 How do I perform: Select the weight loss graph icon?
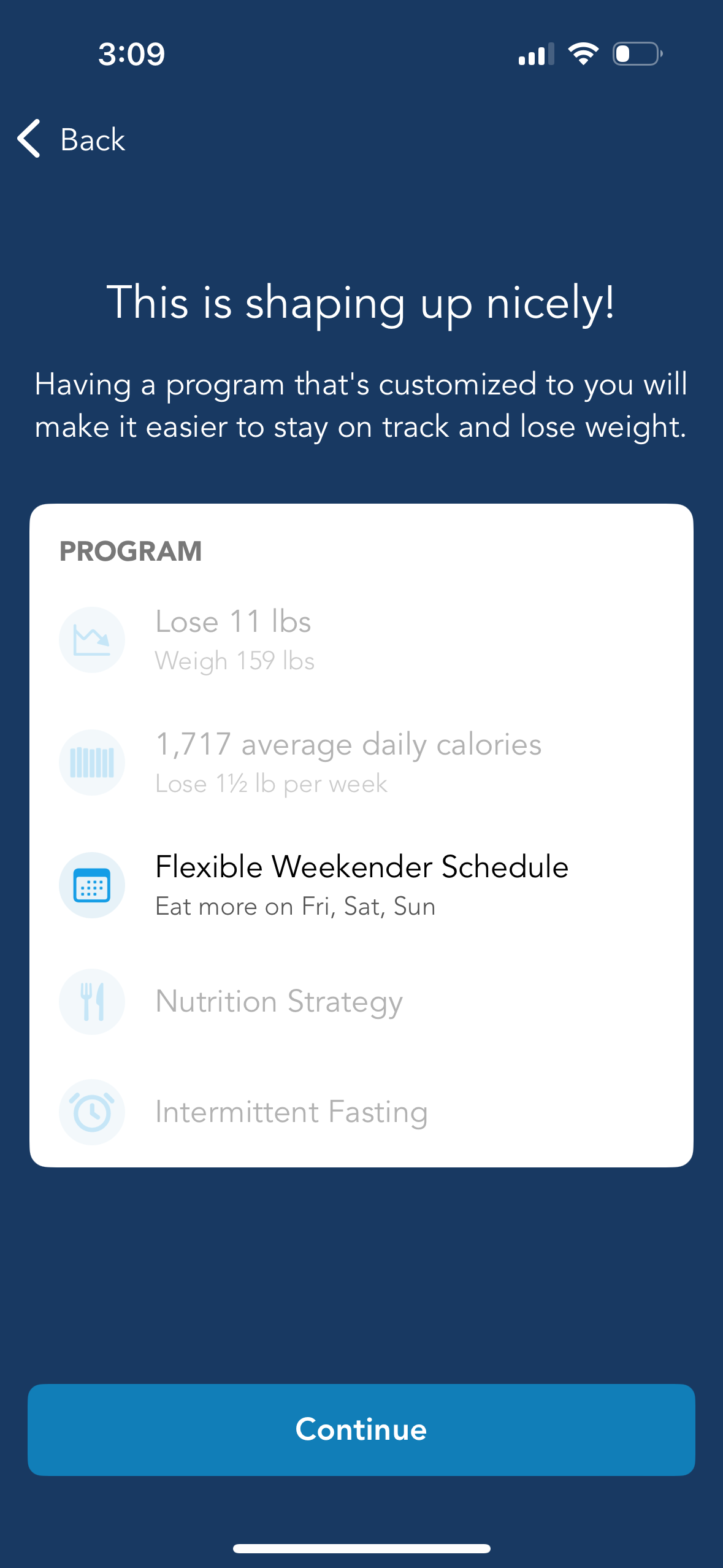tap(92, 639)
